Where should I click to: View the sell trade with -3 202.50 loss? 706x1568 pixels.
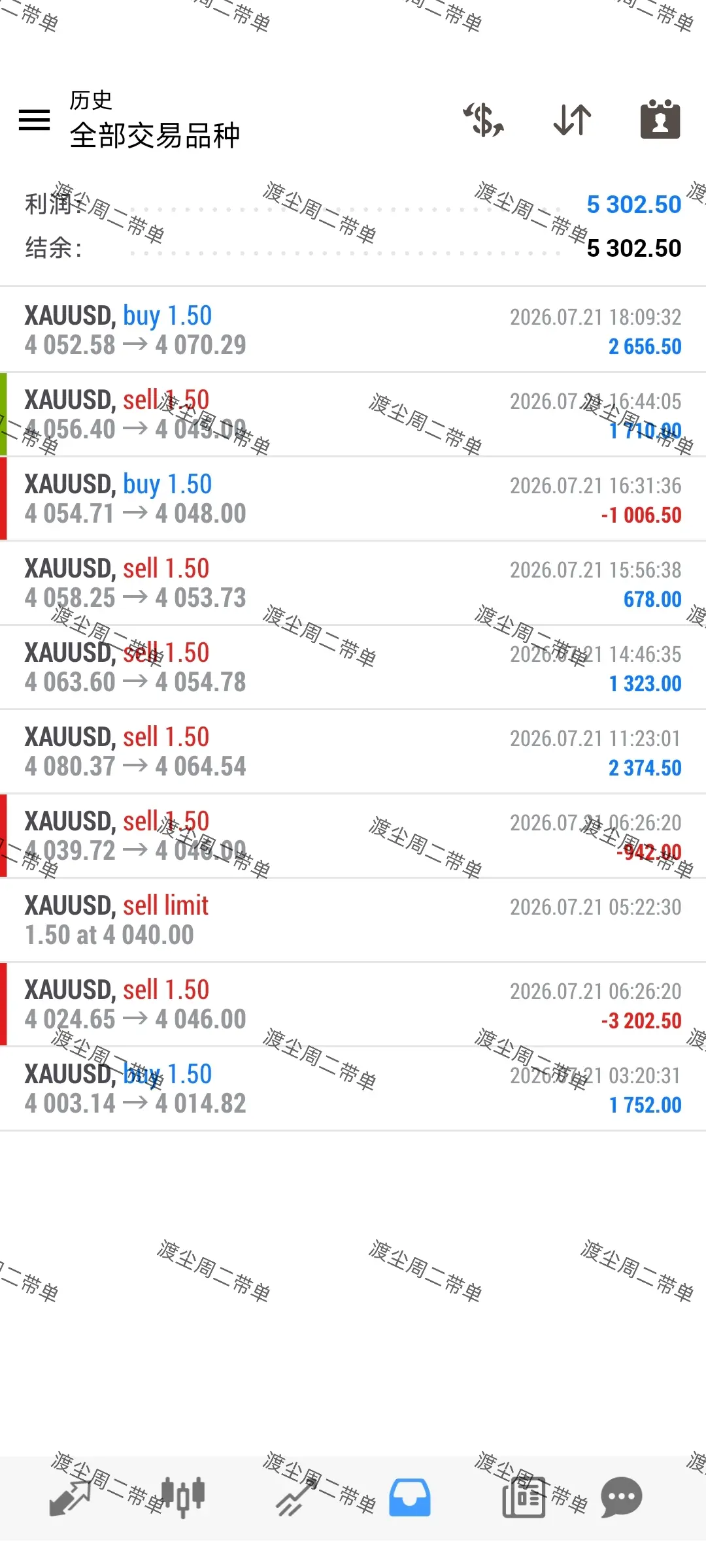point(353,1004)
